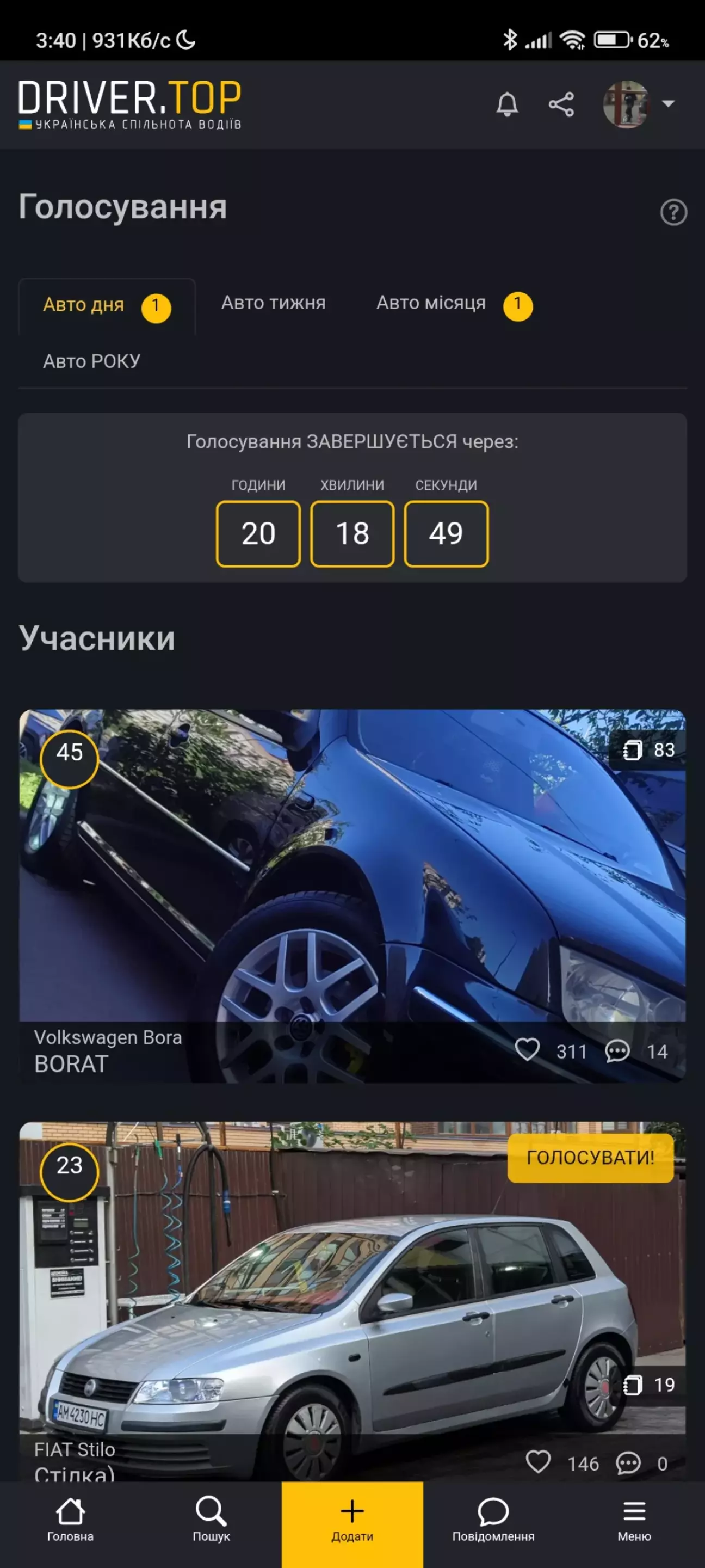
Task: Switch to the Авто місяця tab
Action: click(x=453, y=304)
